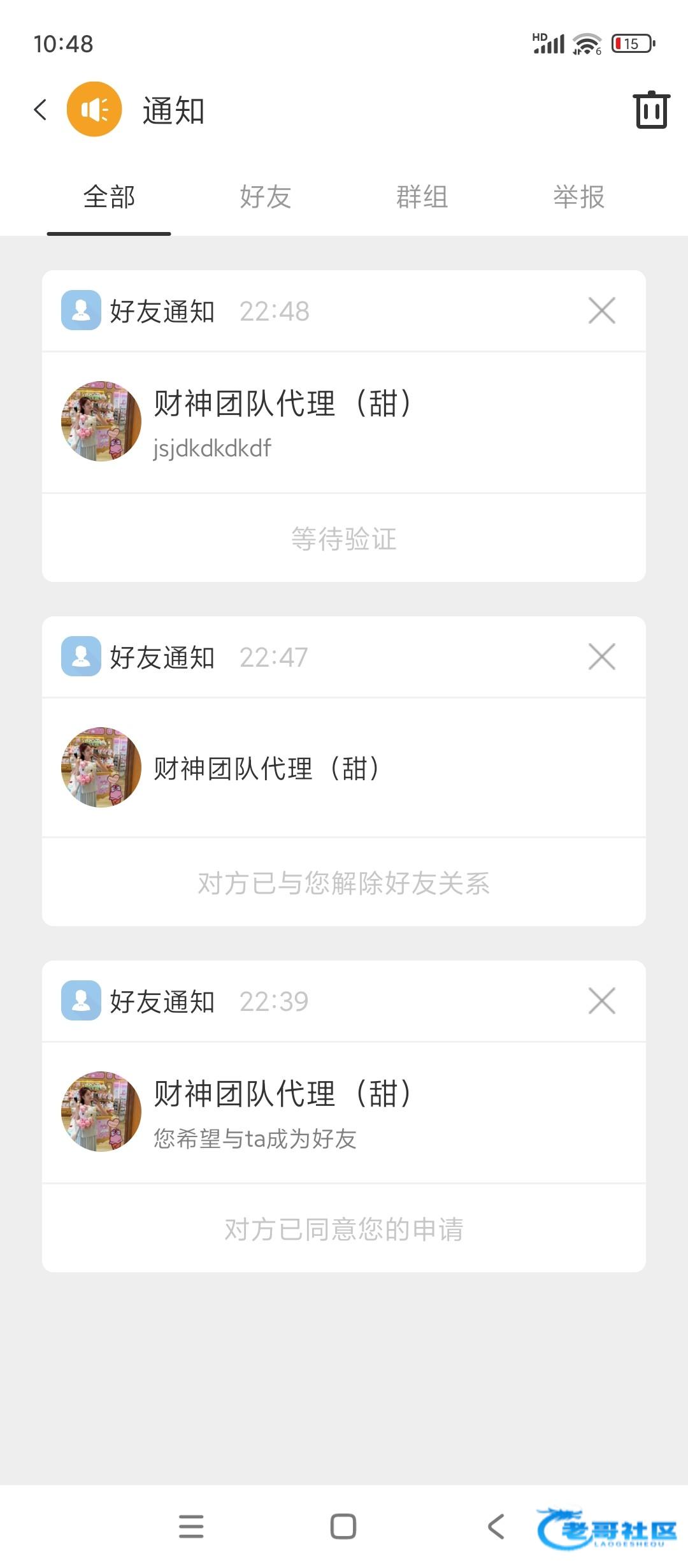This screenshot has height=1568, width=688.
Task: Dismiss the 22:47 friend notification
Action: coord(601,657)
